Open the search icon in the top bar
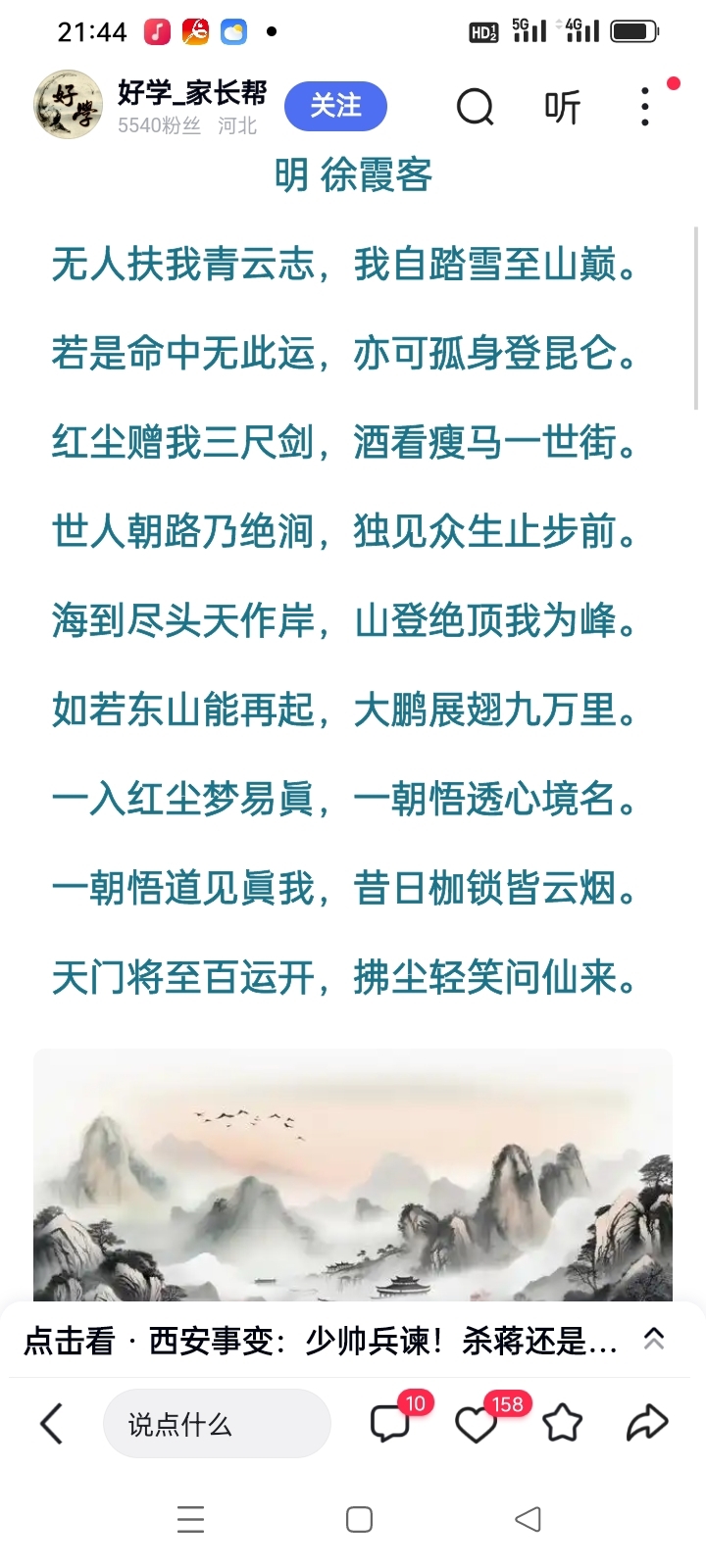Screen dimensions: 706x1568 [476, 107]
